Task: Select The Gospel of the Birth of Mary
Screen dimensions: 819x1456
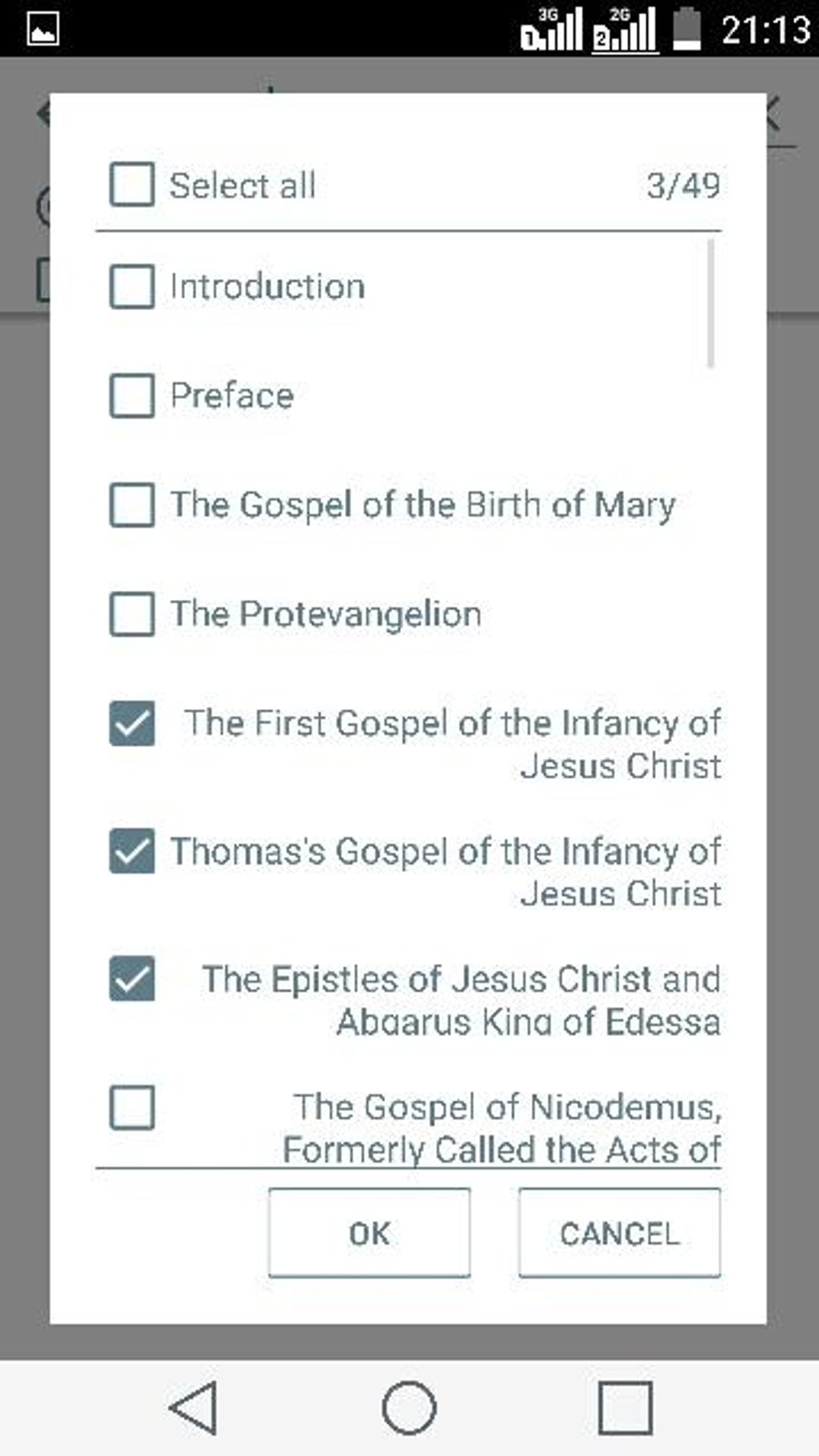Action: [132, 505]
